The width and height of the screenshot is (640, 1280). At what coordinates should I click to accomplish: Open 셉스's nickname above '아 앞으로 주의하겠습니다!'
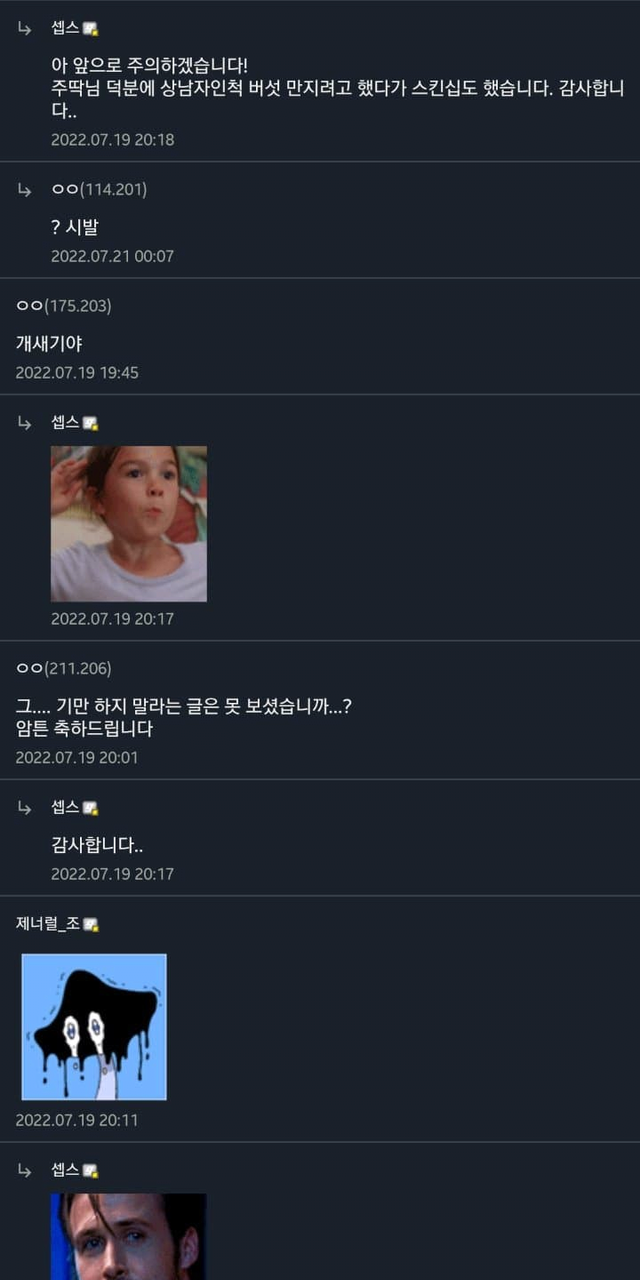(66, 28)
